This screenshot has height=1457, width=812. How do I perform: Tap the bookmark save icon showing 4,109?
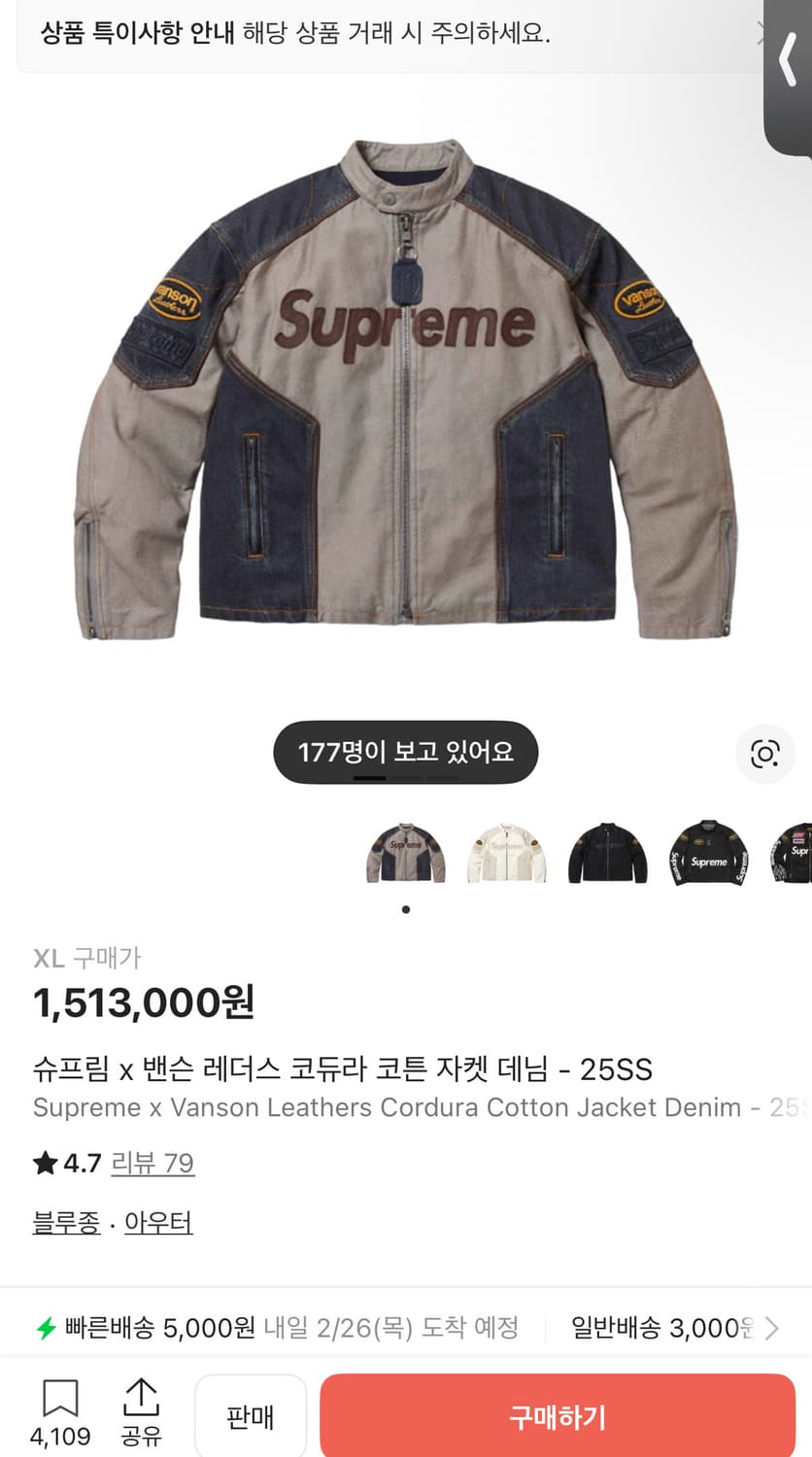pos(60,1396)
